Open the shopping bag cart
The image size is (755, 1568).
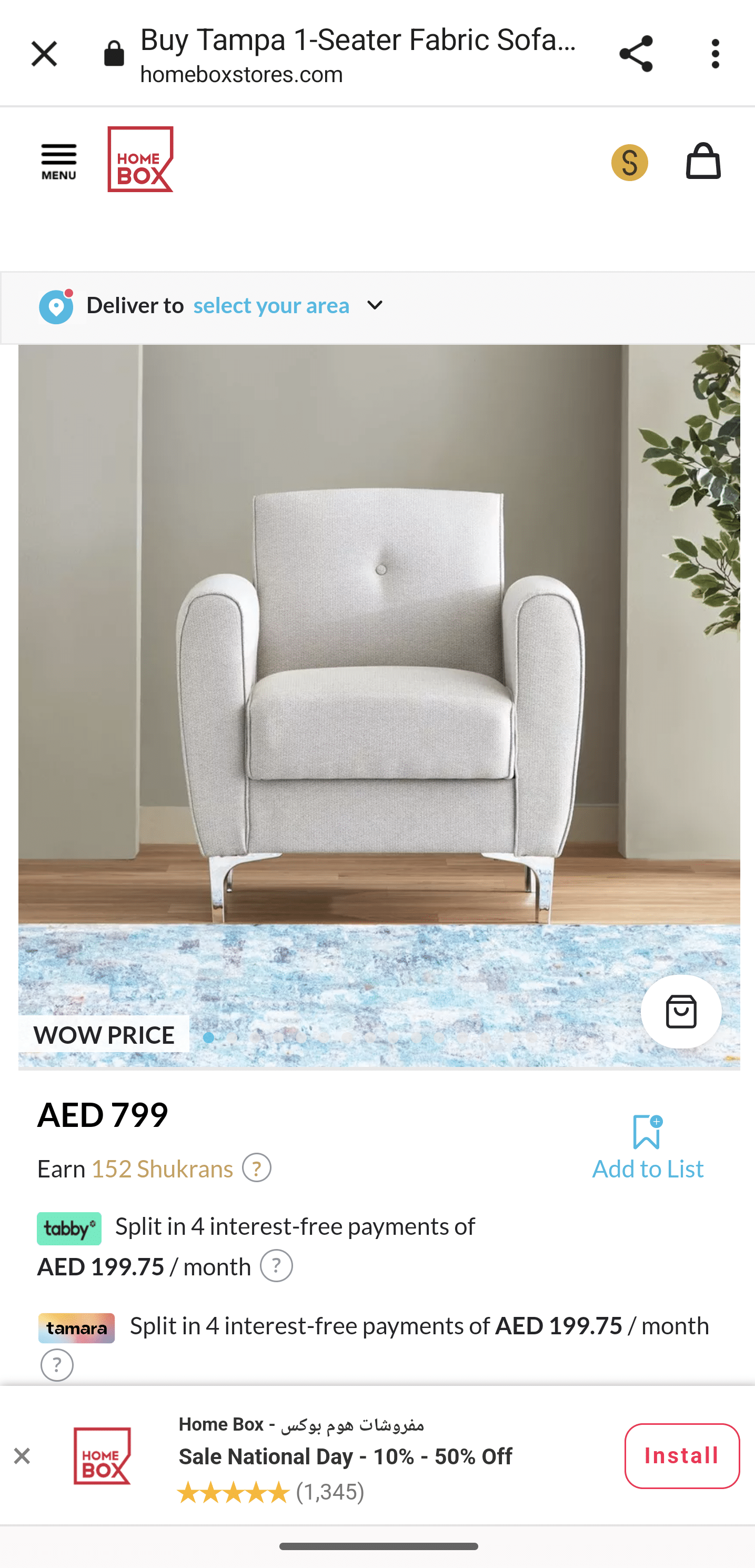point(703,160)
